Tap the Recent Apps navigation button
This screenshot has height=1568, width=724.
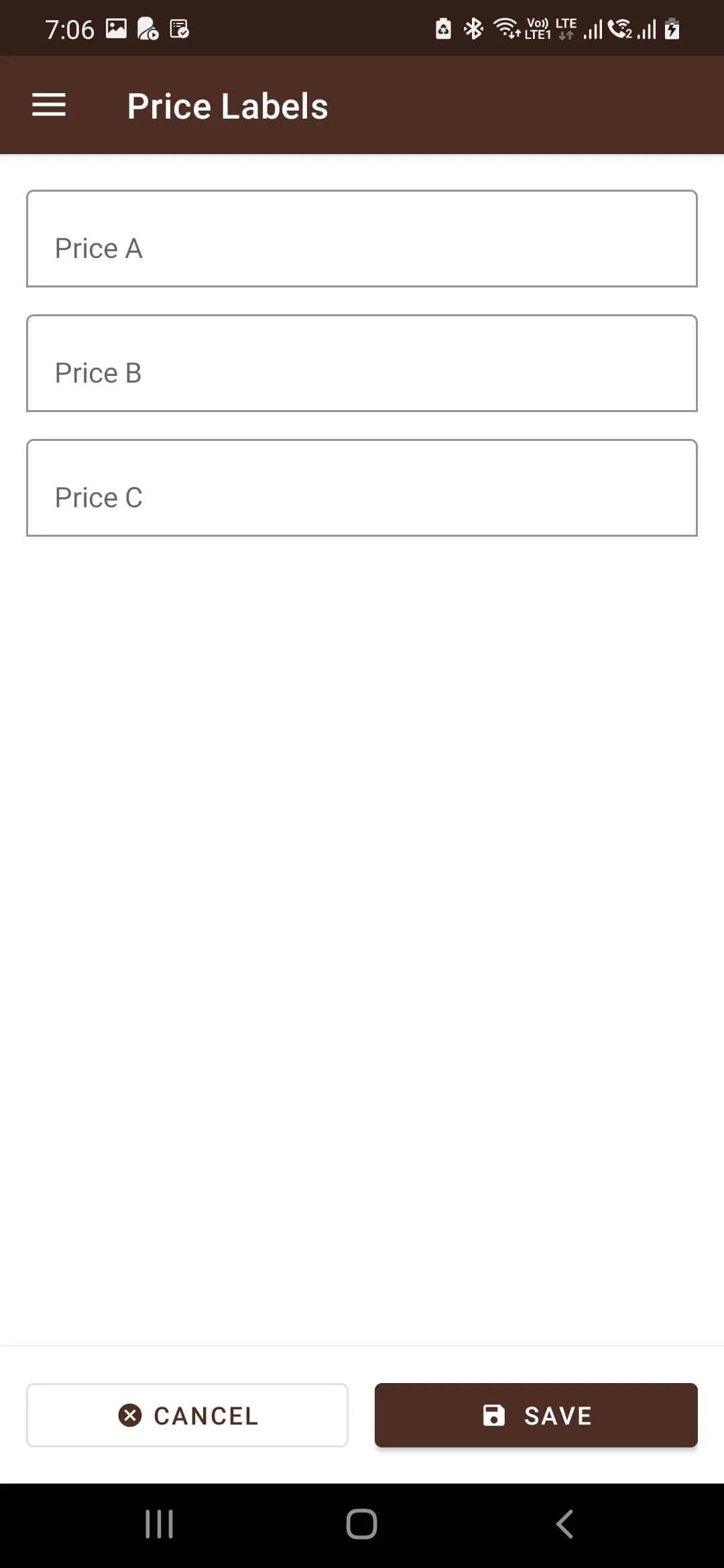pos(158,1524)
